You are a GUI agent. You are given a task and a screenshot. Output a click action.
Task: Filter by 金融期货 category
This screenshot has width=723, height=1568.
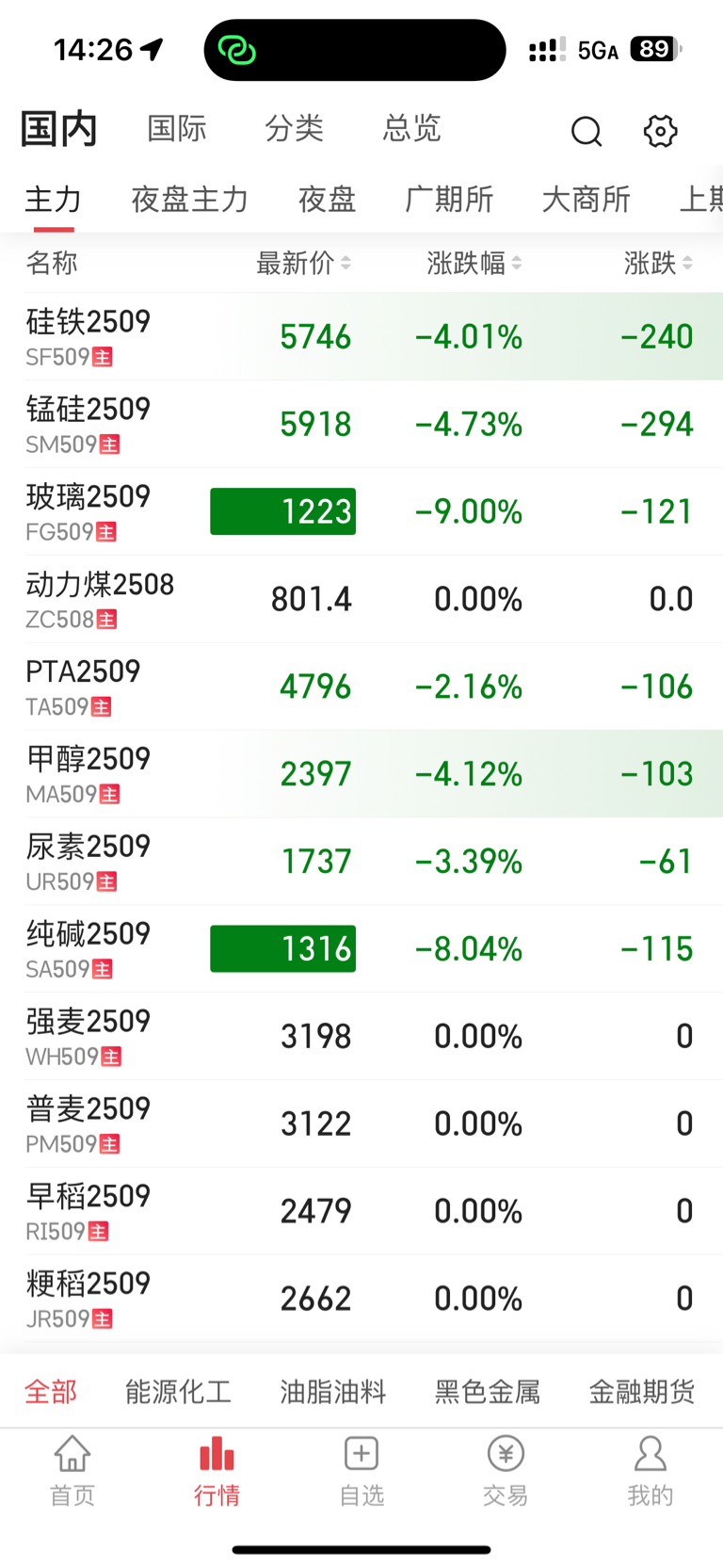coord(642,1392)
